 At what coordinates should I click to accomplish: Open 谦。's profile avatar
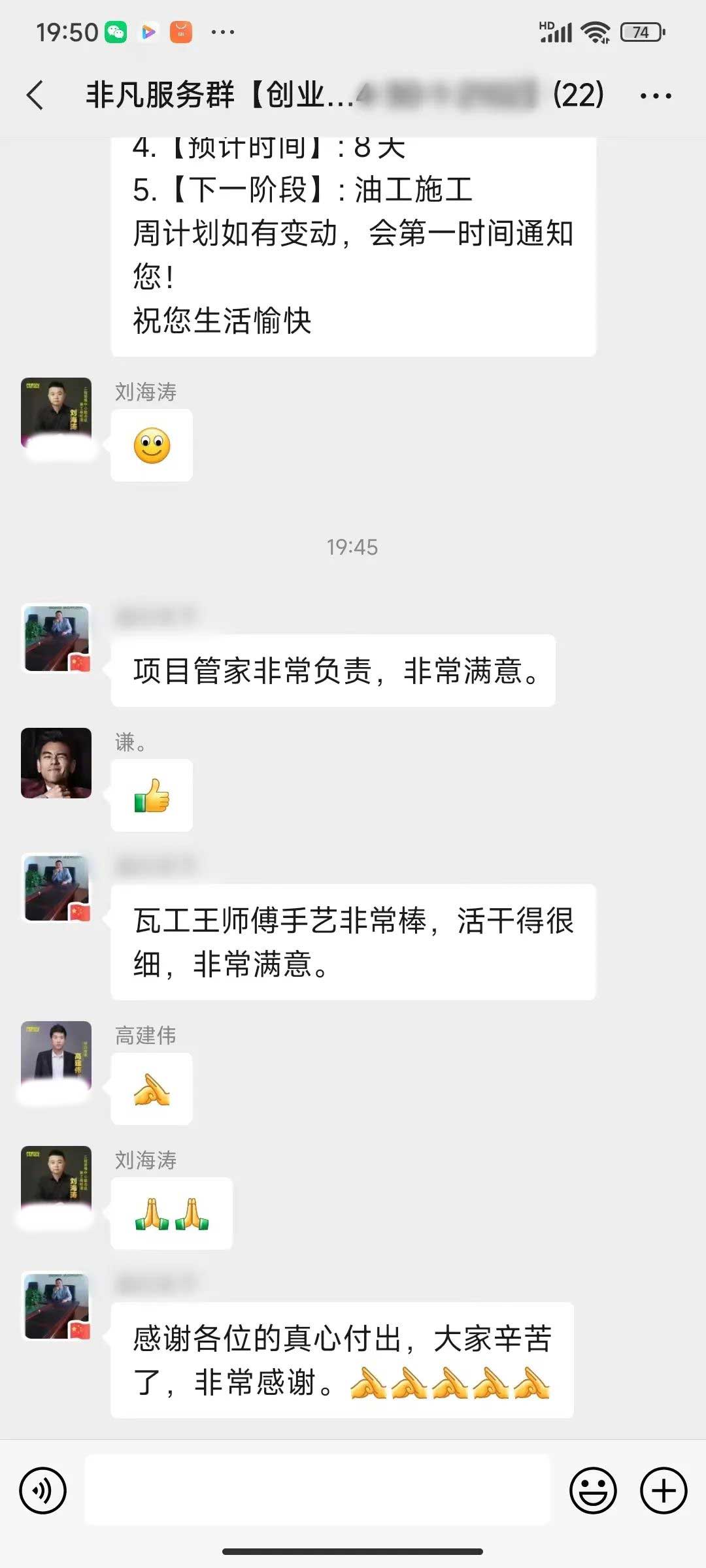[56, 762]
